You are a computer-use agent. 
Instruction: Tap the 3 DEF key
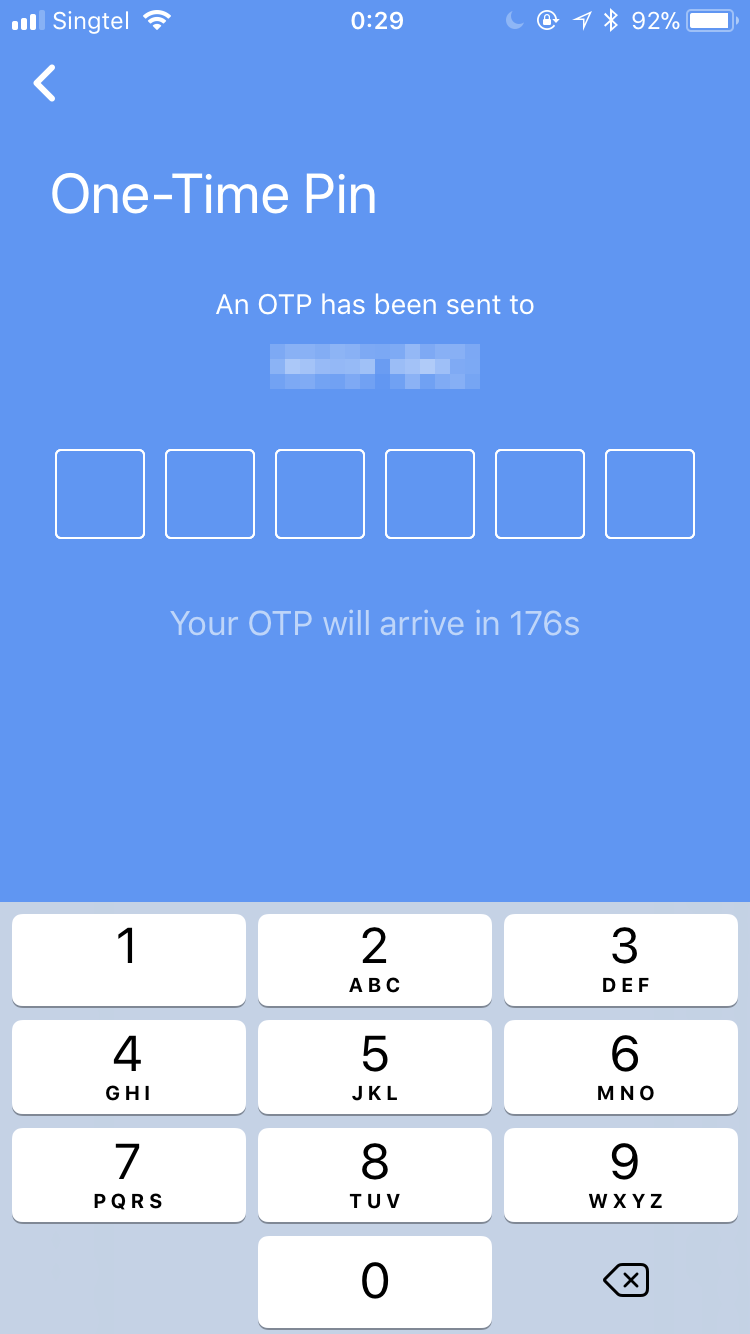click(x=621, y=960)
